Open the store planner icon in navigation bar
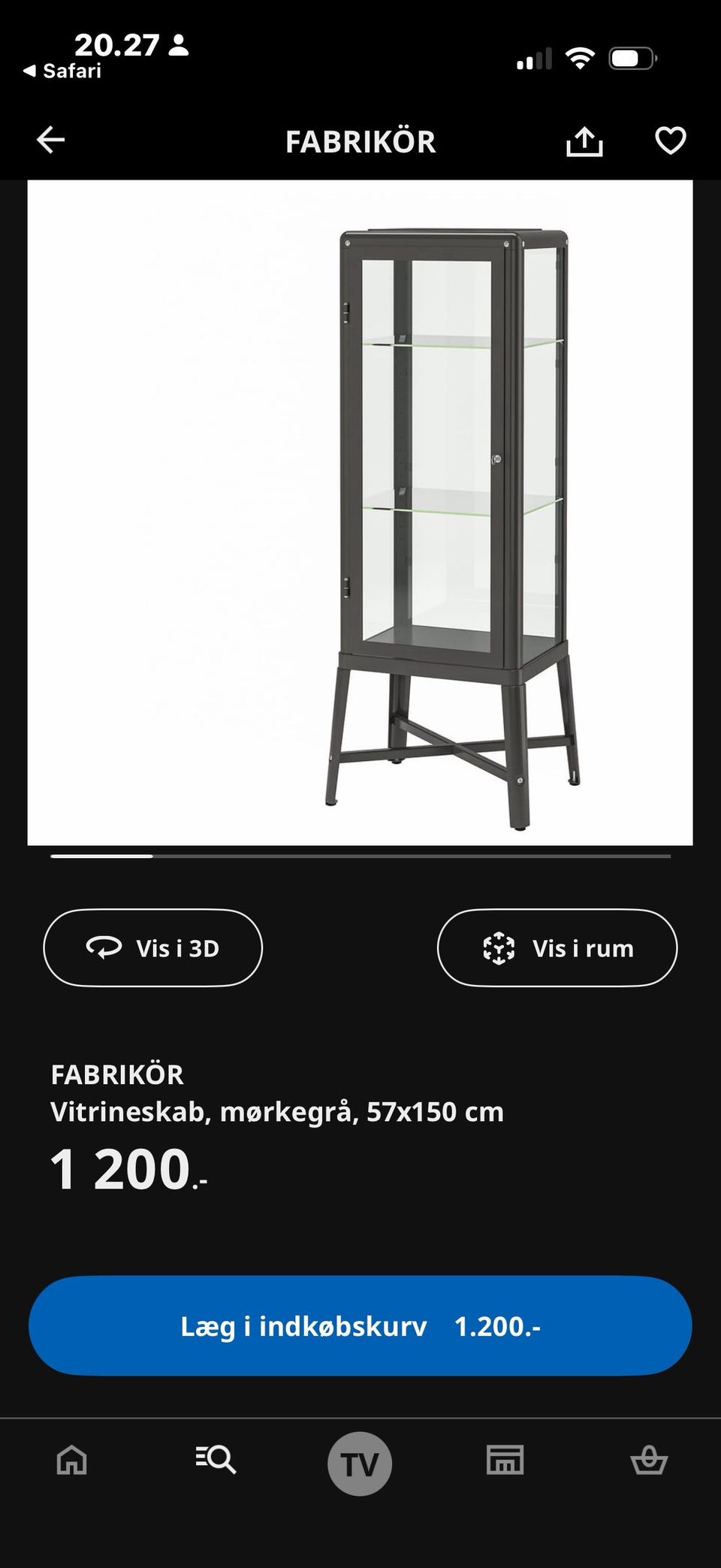Screen dimensions: 721x1568 click(504, 1461)
